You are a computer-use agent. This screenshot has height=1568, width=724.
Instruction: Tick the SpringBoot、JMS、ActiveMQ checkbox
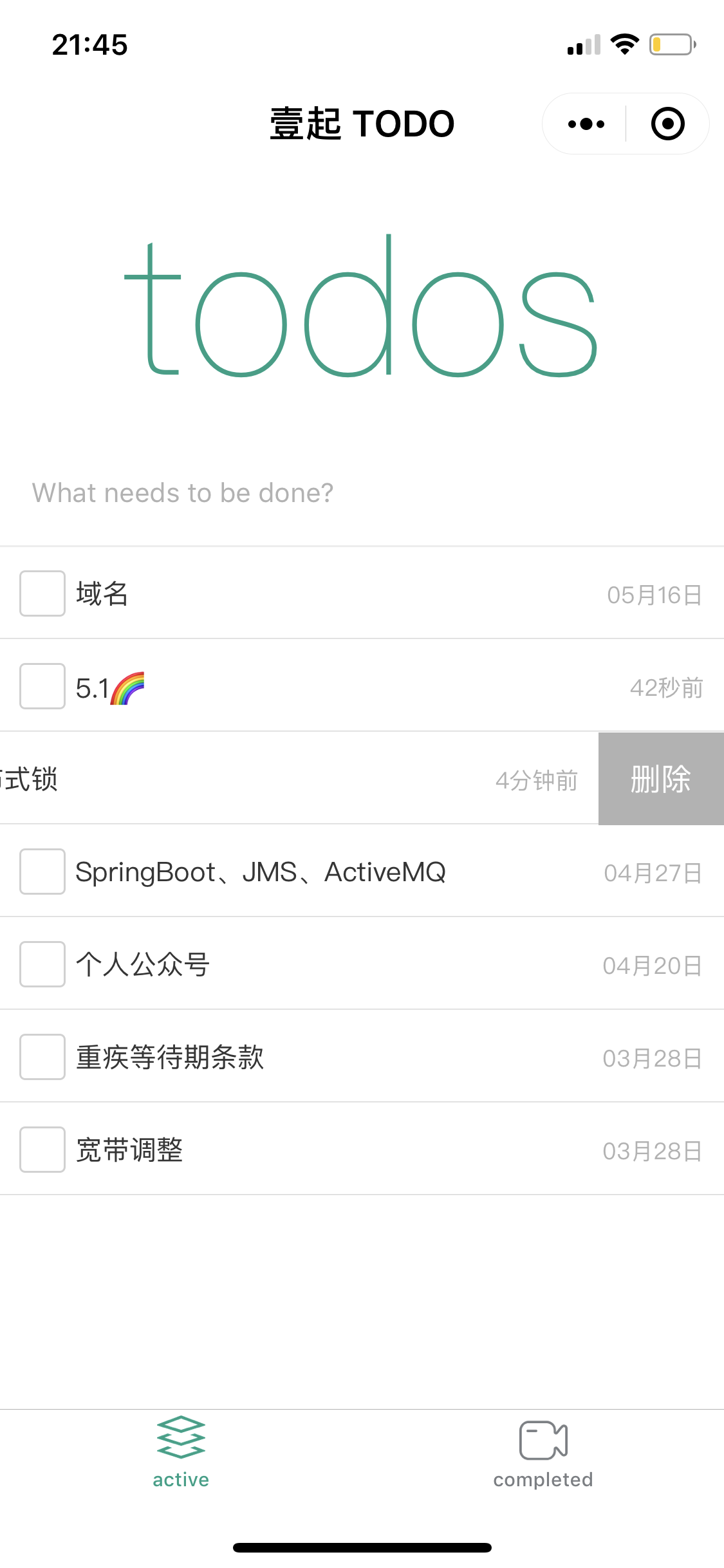[x=42, y=872]
